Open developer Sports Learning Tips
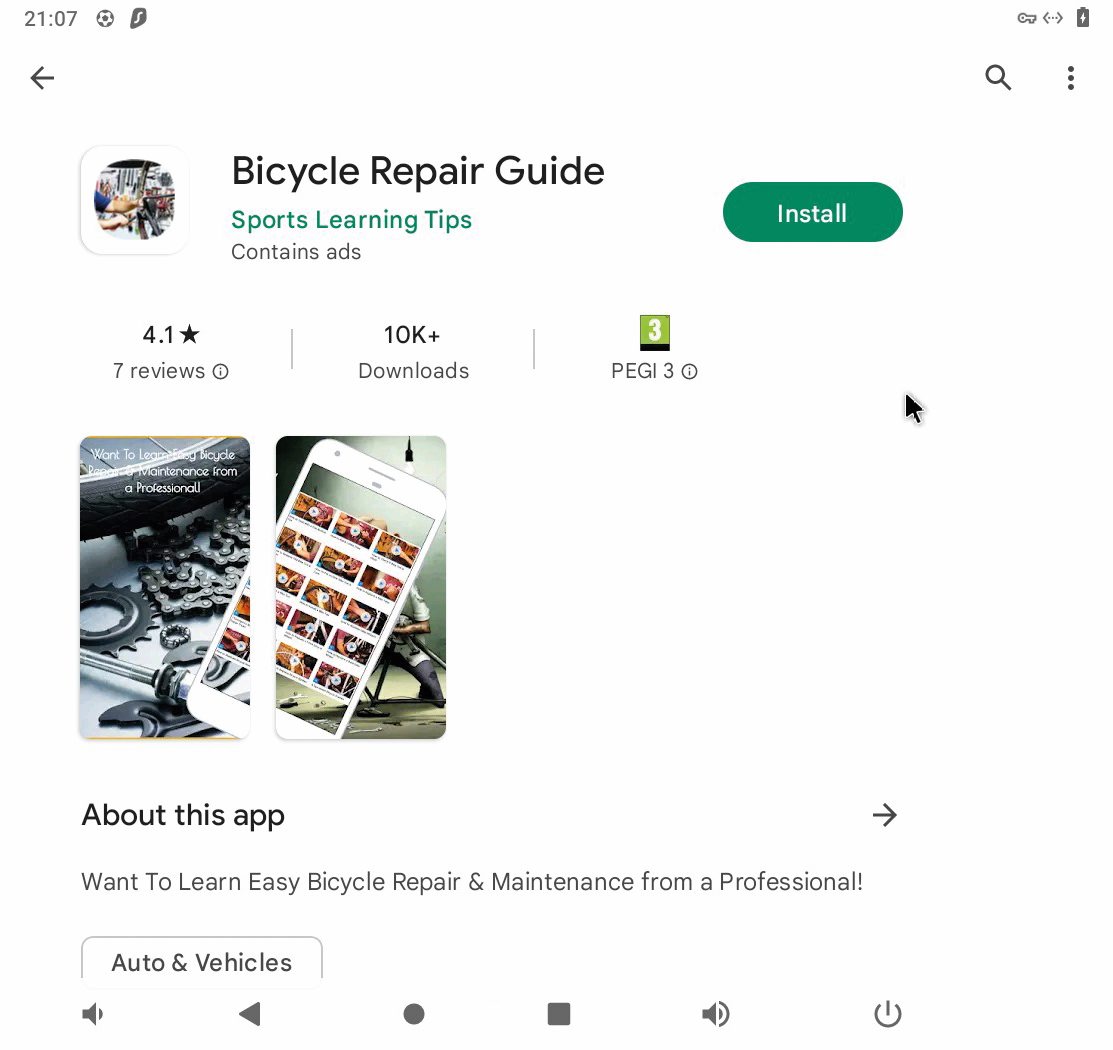The height and width of the screenshot is (1050, 1113). coord(351,220)
